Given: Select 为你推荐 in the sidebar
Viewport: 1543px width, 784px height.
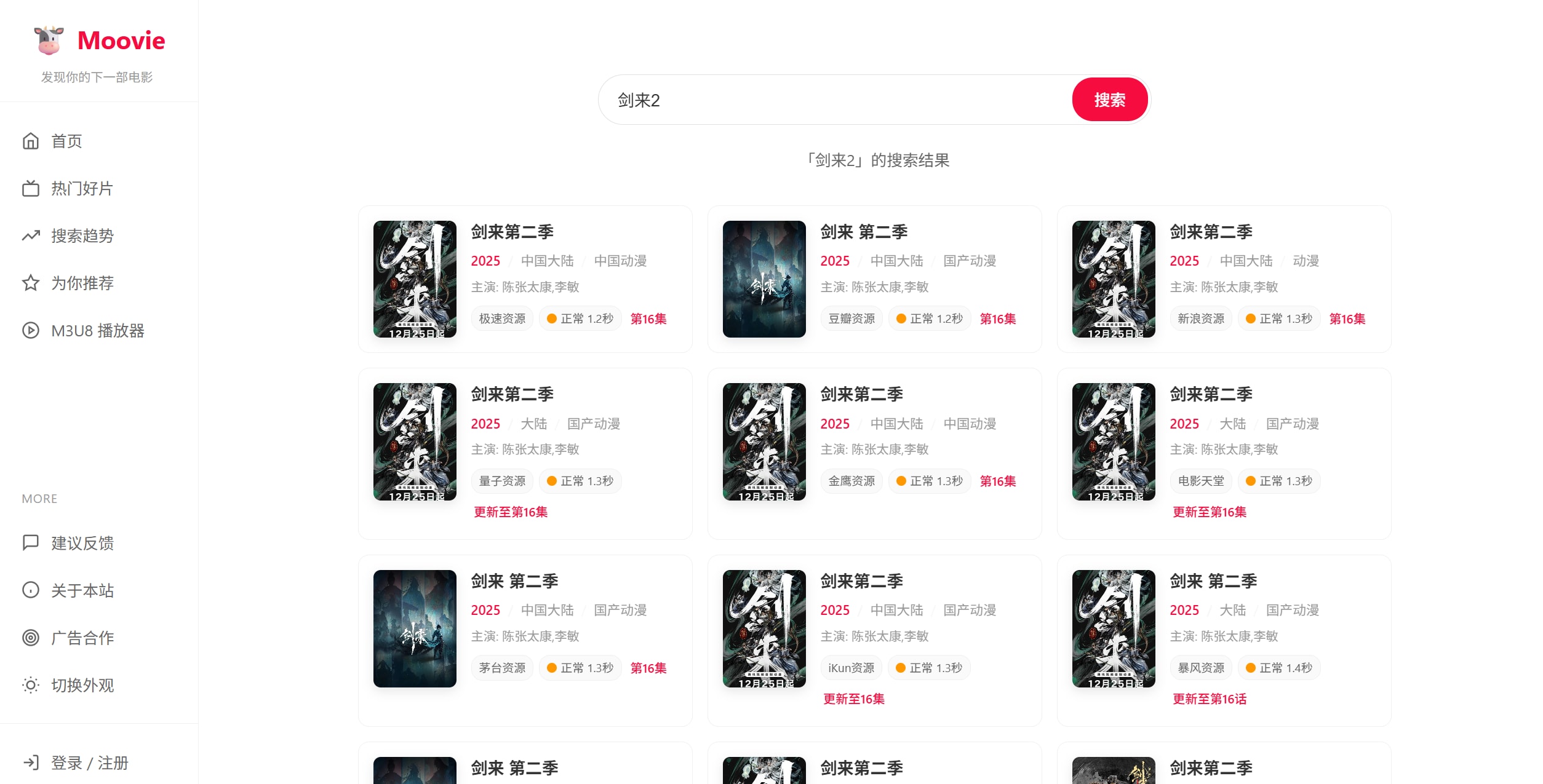Looking at the screenshot, I should (82, 283).
